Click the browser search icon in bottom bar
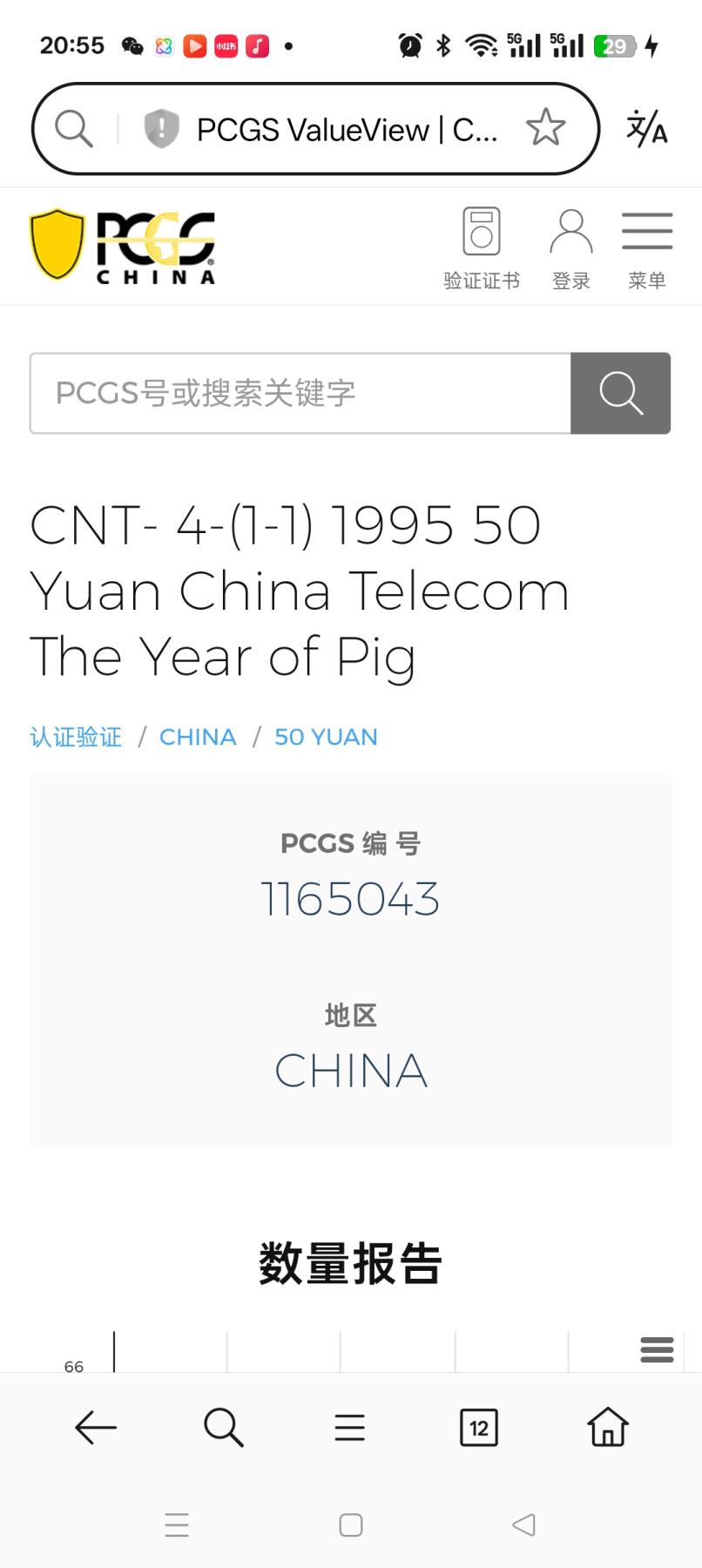702x1568 pixels. pyautogui.click(x=224, y=1427)
